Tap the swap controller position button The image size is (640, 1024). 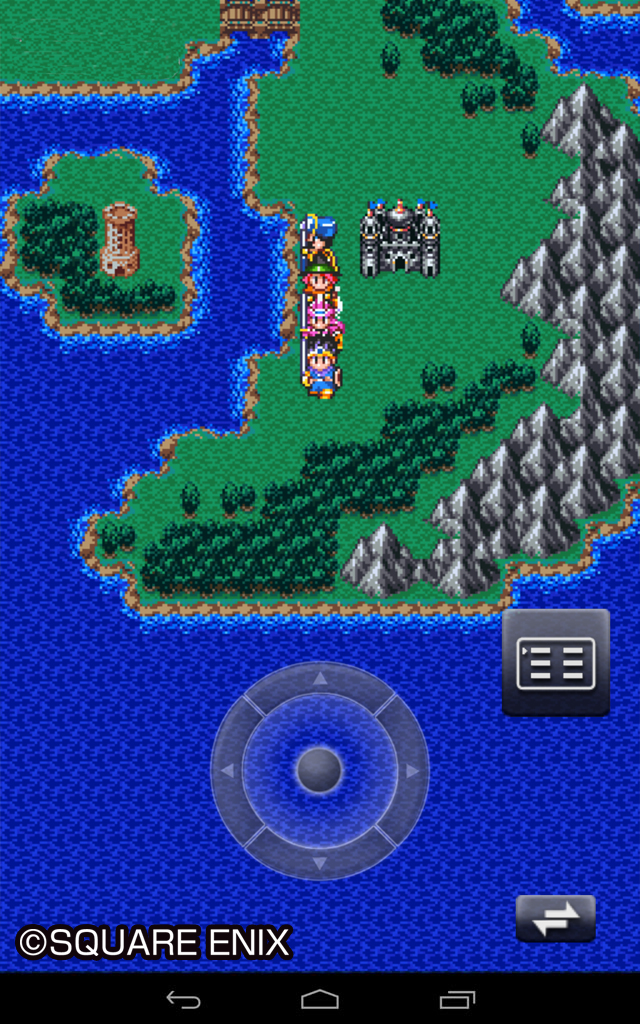(556, 918)
